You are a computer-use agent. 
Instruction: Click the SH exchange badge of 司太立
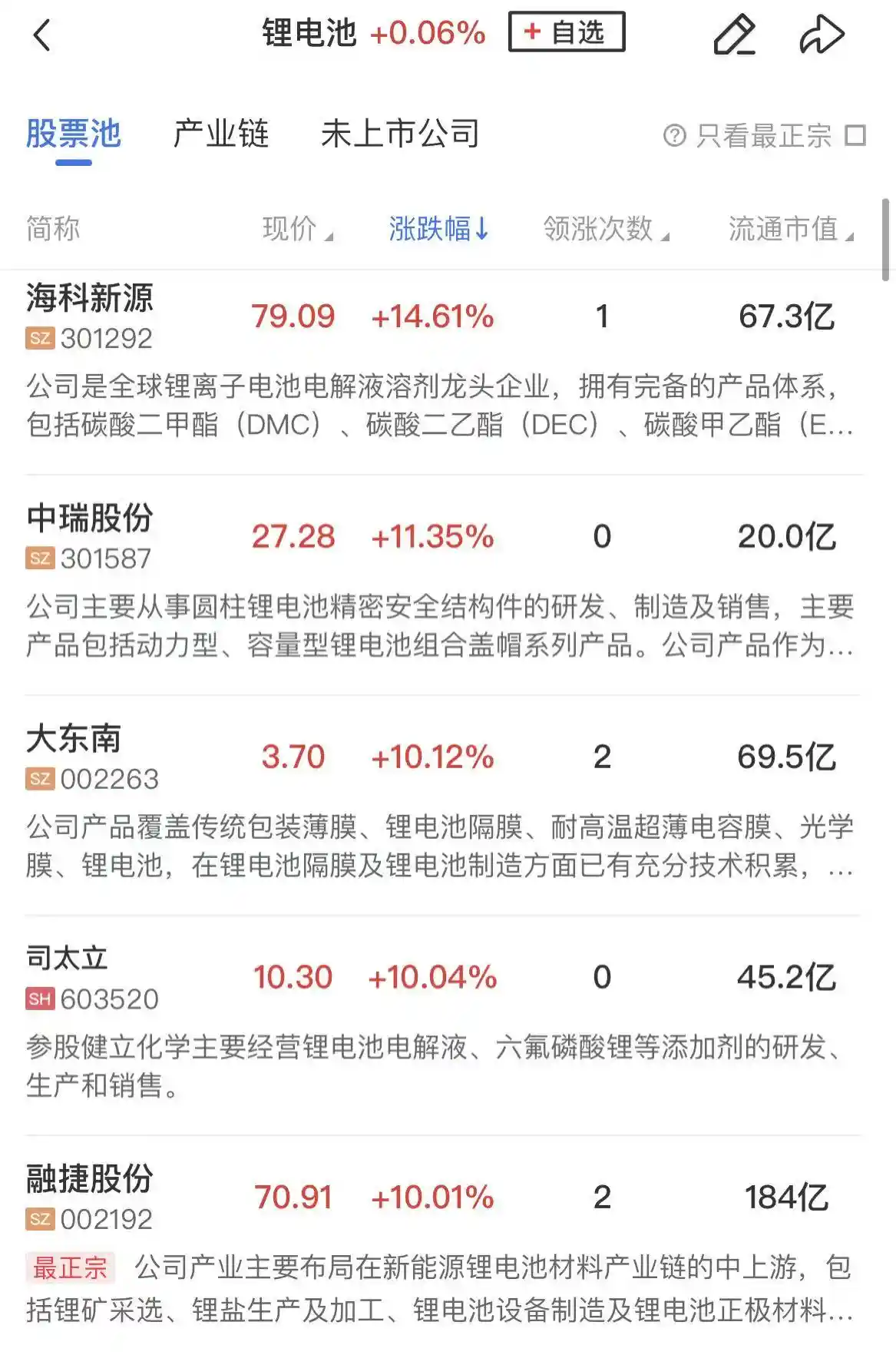pos(40,1000)
